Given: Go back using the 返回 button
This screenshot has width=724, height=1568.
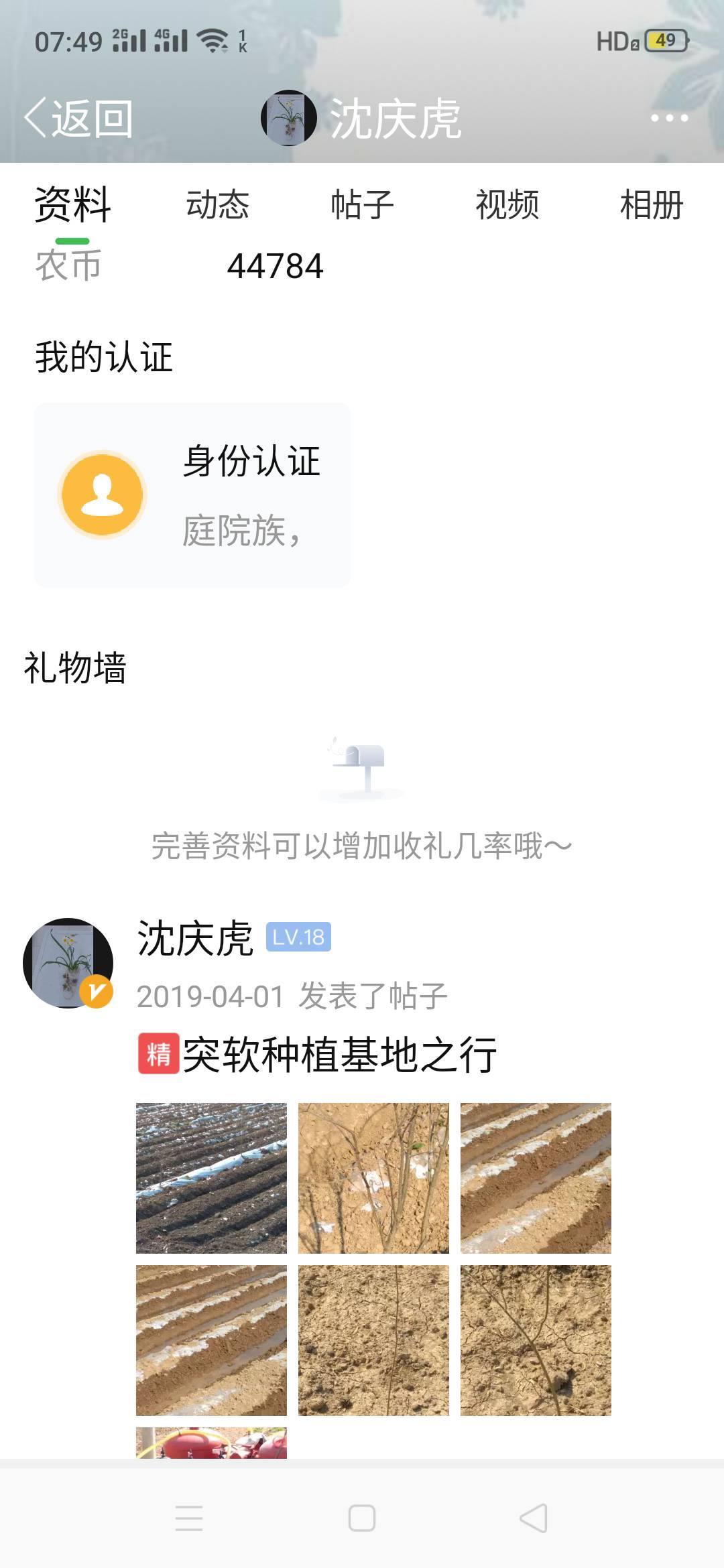Looking at the screenshot, I should (78, 119).
